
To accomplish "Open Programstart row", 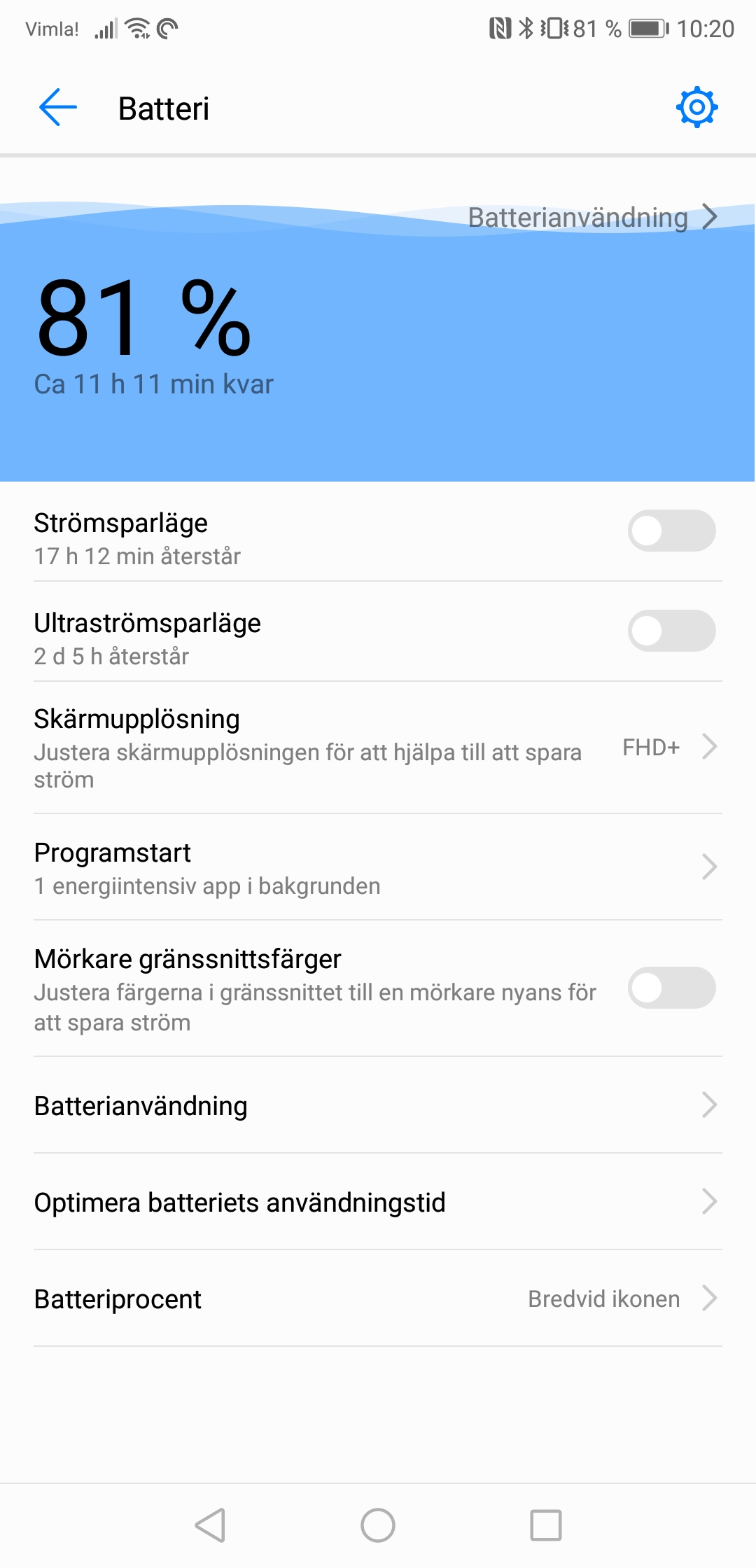I will [x=378, y=867].
